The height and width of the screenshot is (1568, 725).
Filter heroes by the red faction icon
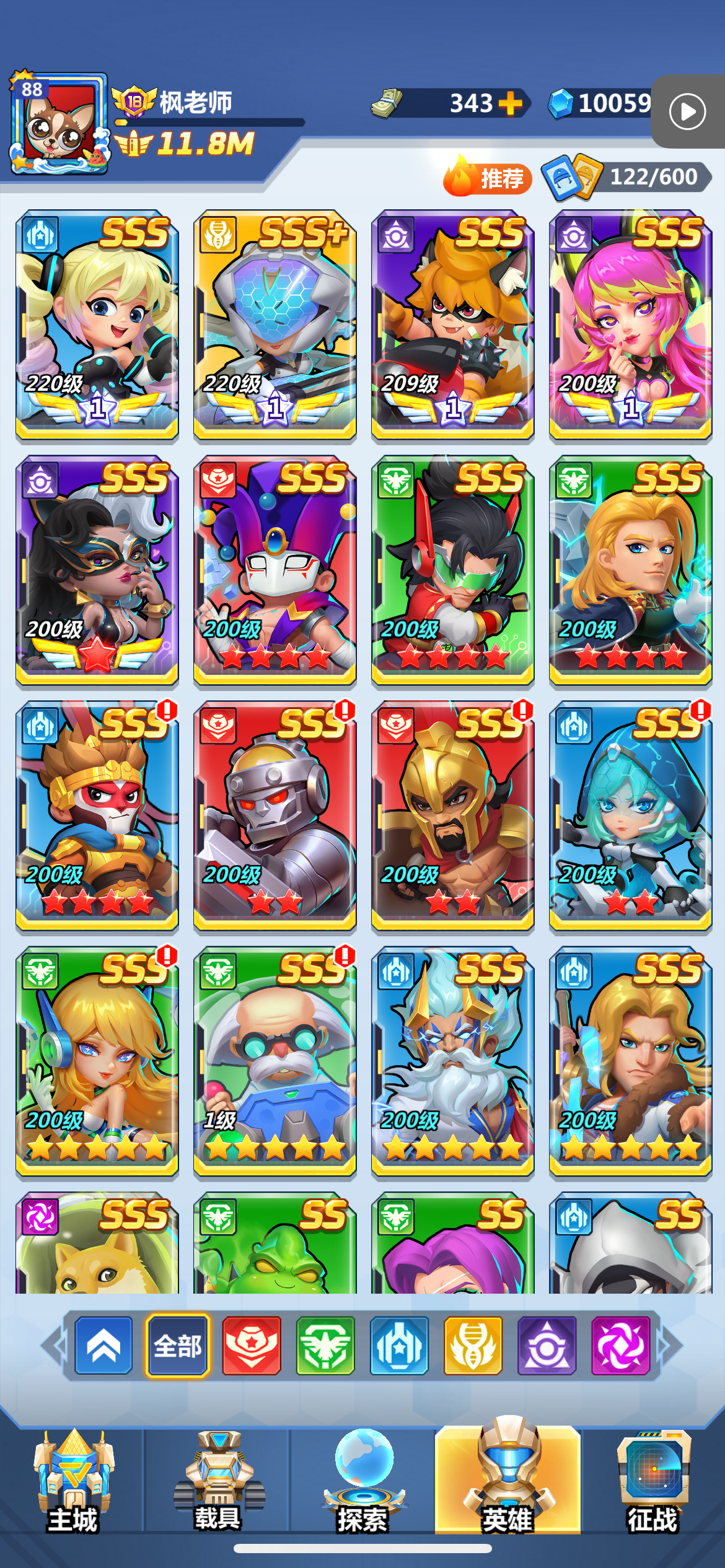pyautogui.click(x=252, y=1346)
